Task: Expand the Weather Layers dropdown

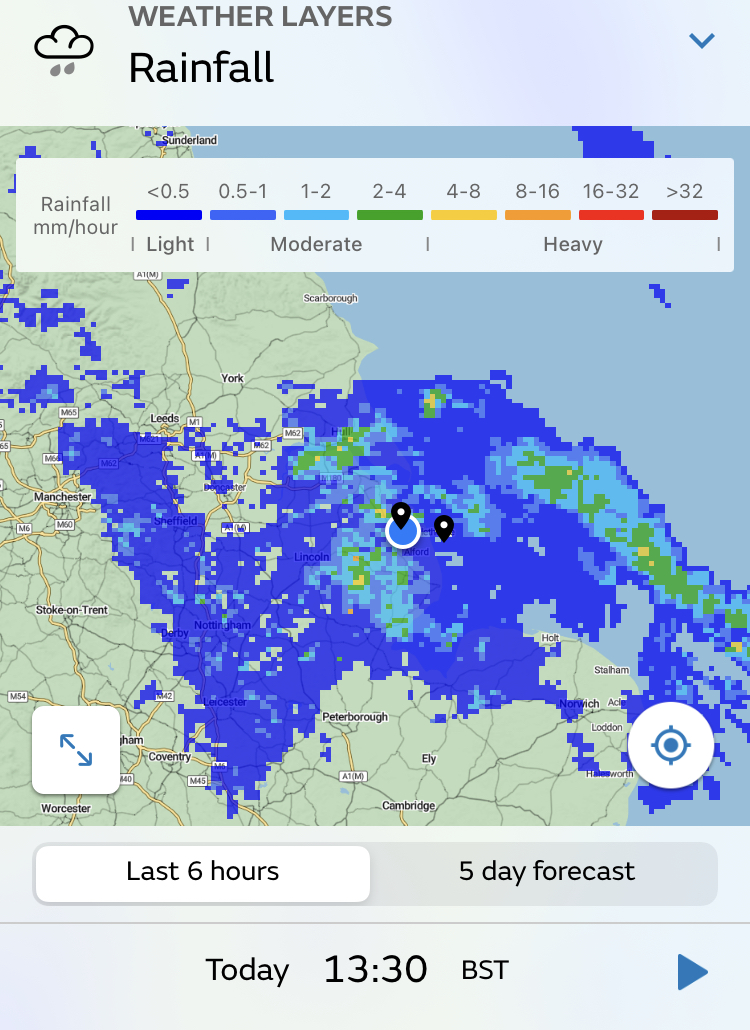Action: click(x=702, y=41)
